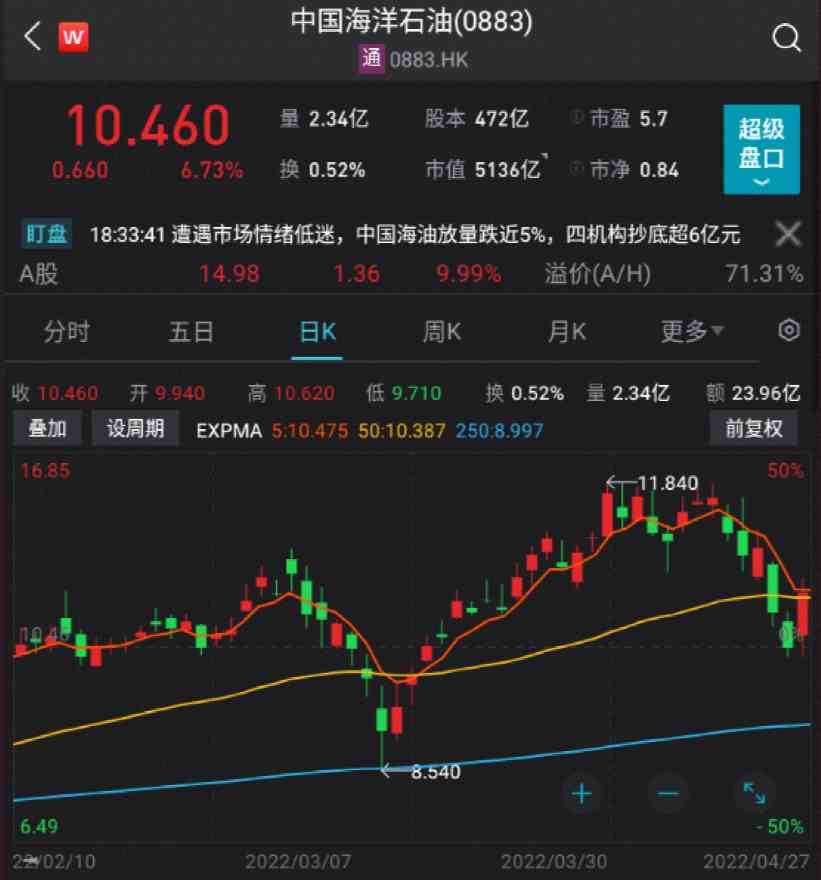Open chart settings hexagon icon

pyautogui.click(x=790, y=331)
